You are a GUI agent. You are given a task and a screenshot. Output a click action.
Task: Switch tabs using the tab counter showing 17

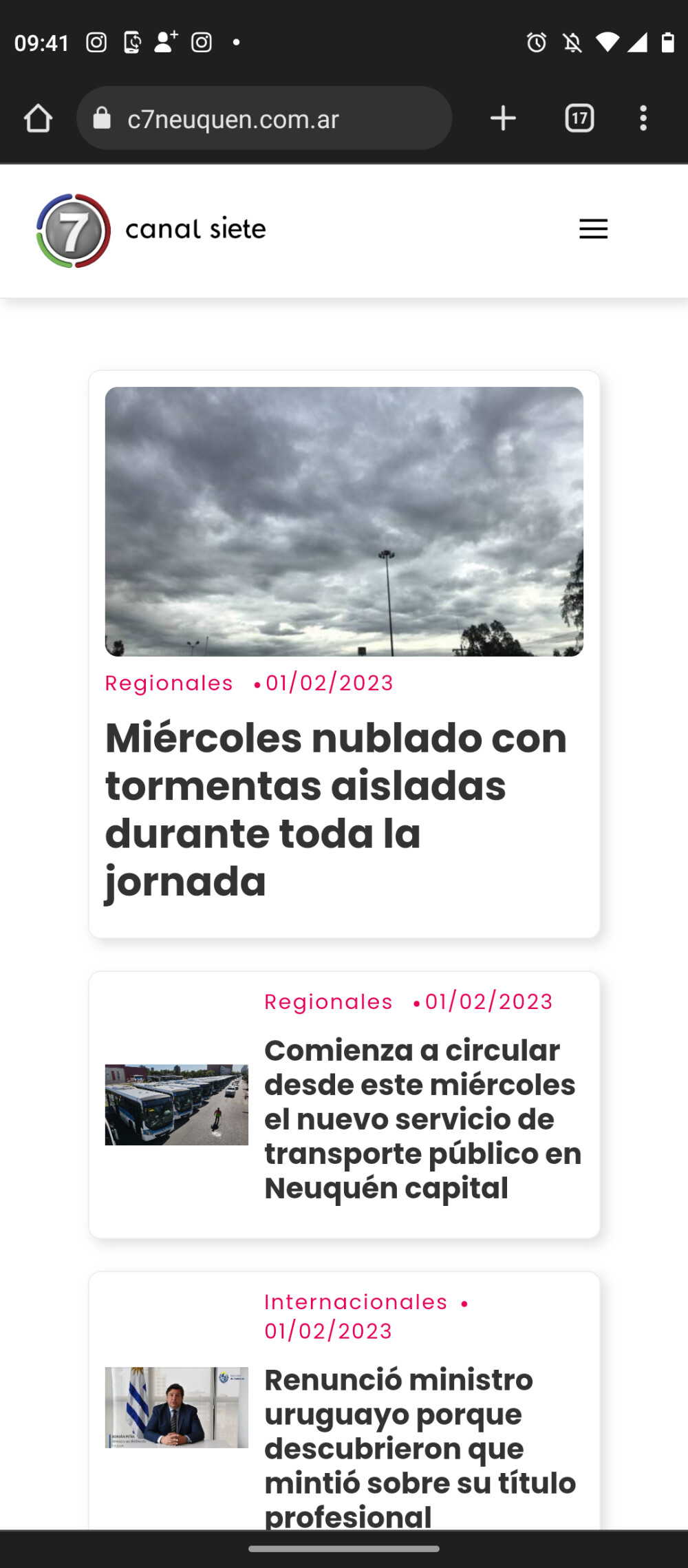[579, 118]
